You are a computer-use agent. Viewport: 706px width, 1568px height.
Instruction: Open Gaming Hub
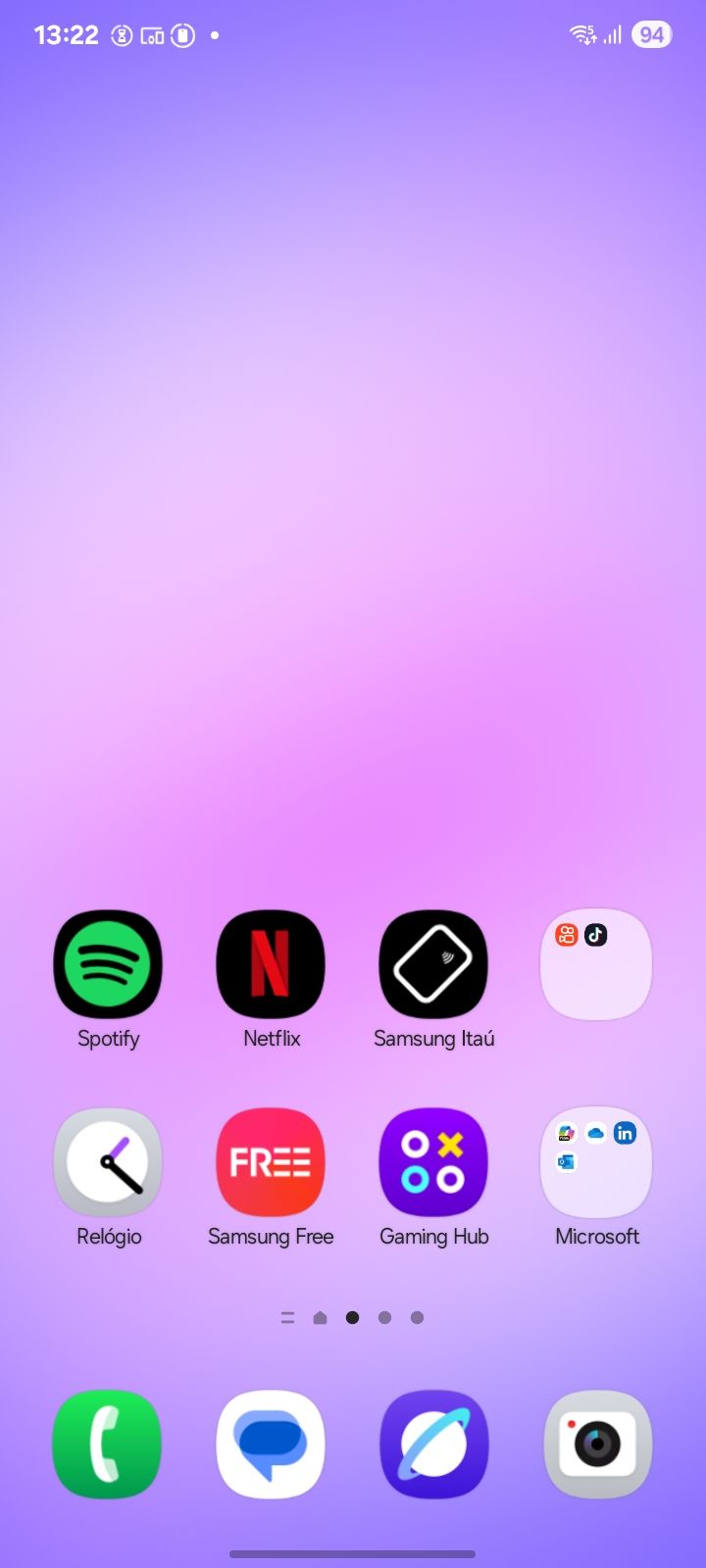(433, 1162)
